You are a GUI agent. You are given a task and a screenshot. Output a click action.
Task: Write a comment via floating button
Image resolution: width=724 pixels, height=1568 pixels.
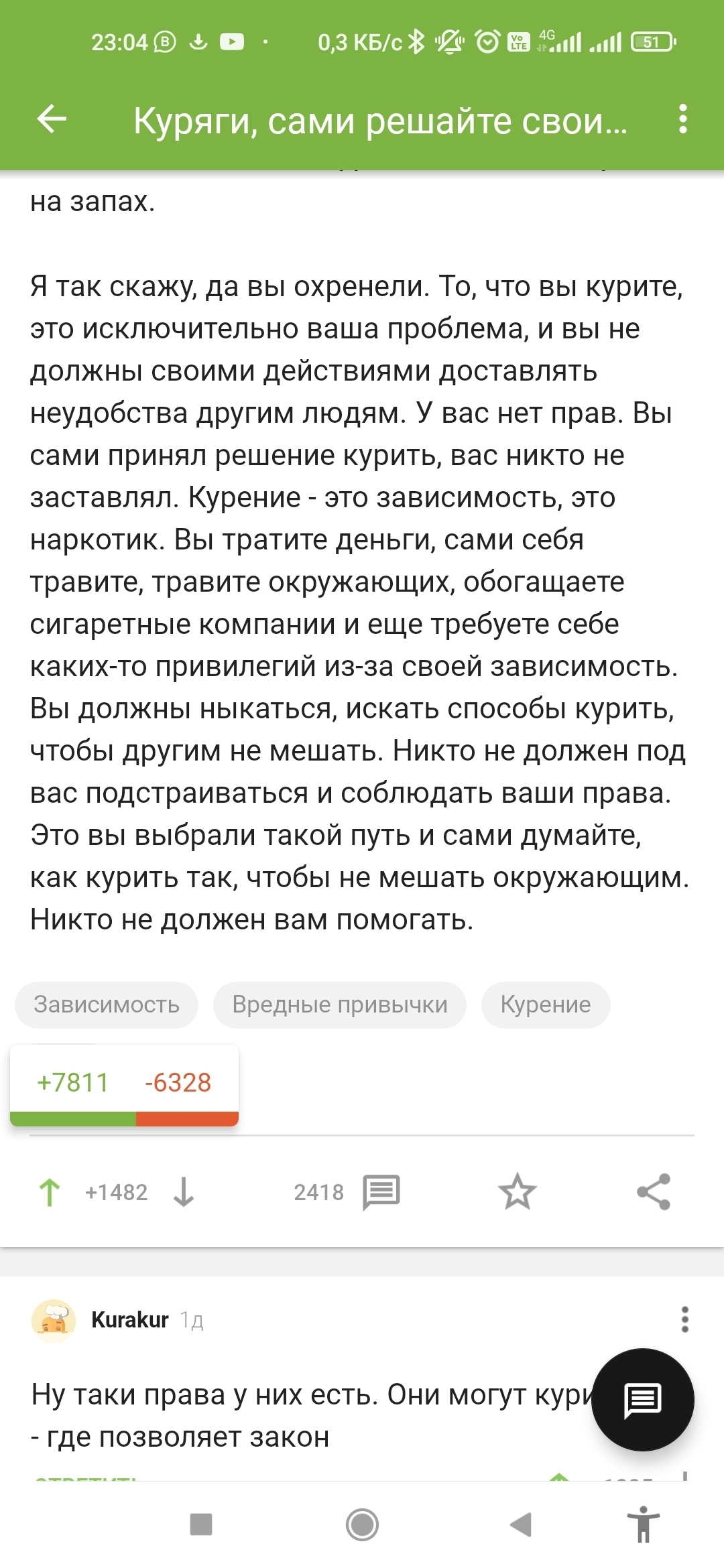[x=642, y=1400]
